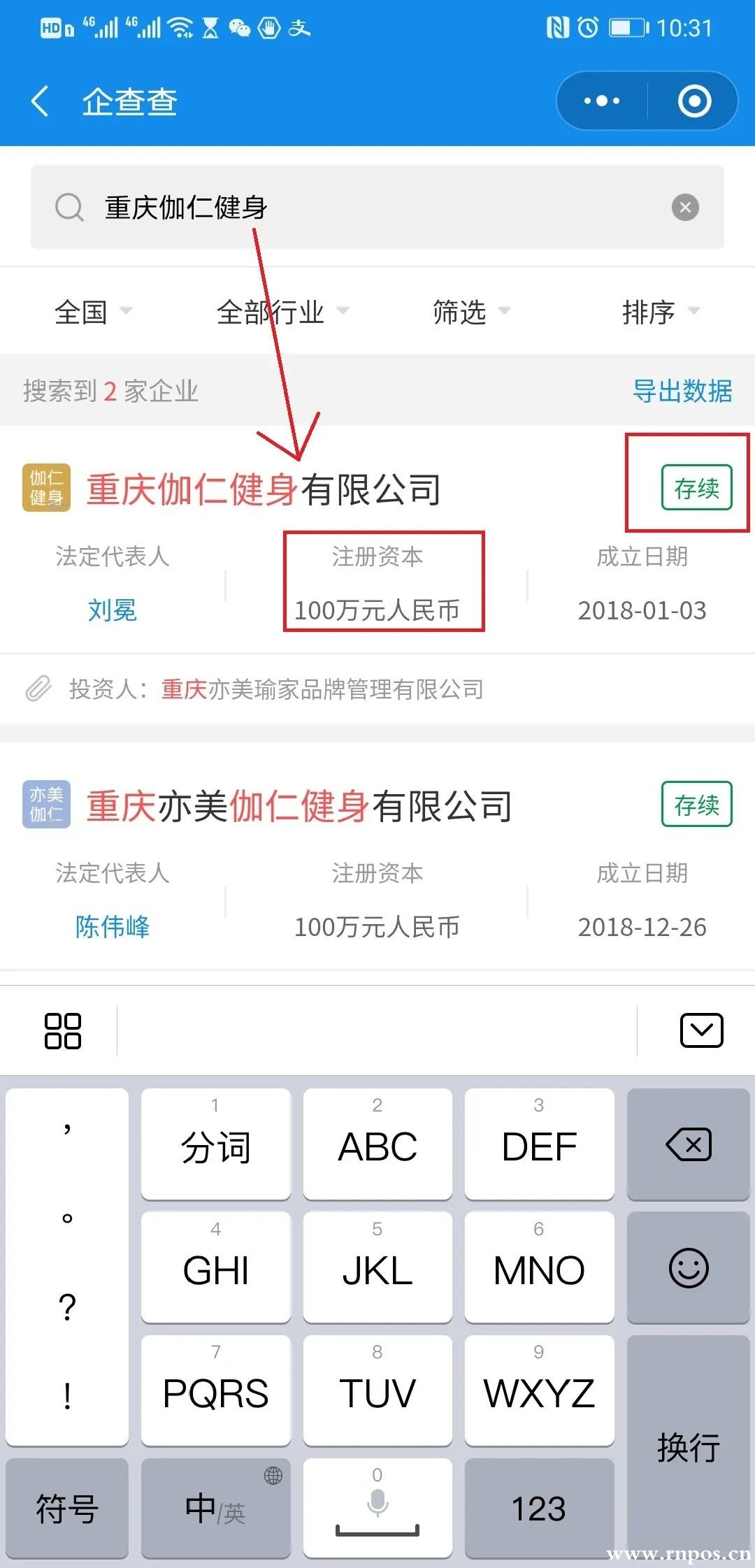The image size is (755, 1568).
Task: Close the mini program with circle button
Action: coord(694,101)
